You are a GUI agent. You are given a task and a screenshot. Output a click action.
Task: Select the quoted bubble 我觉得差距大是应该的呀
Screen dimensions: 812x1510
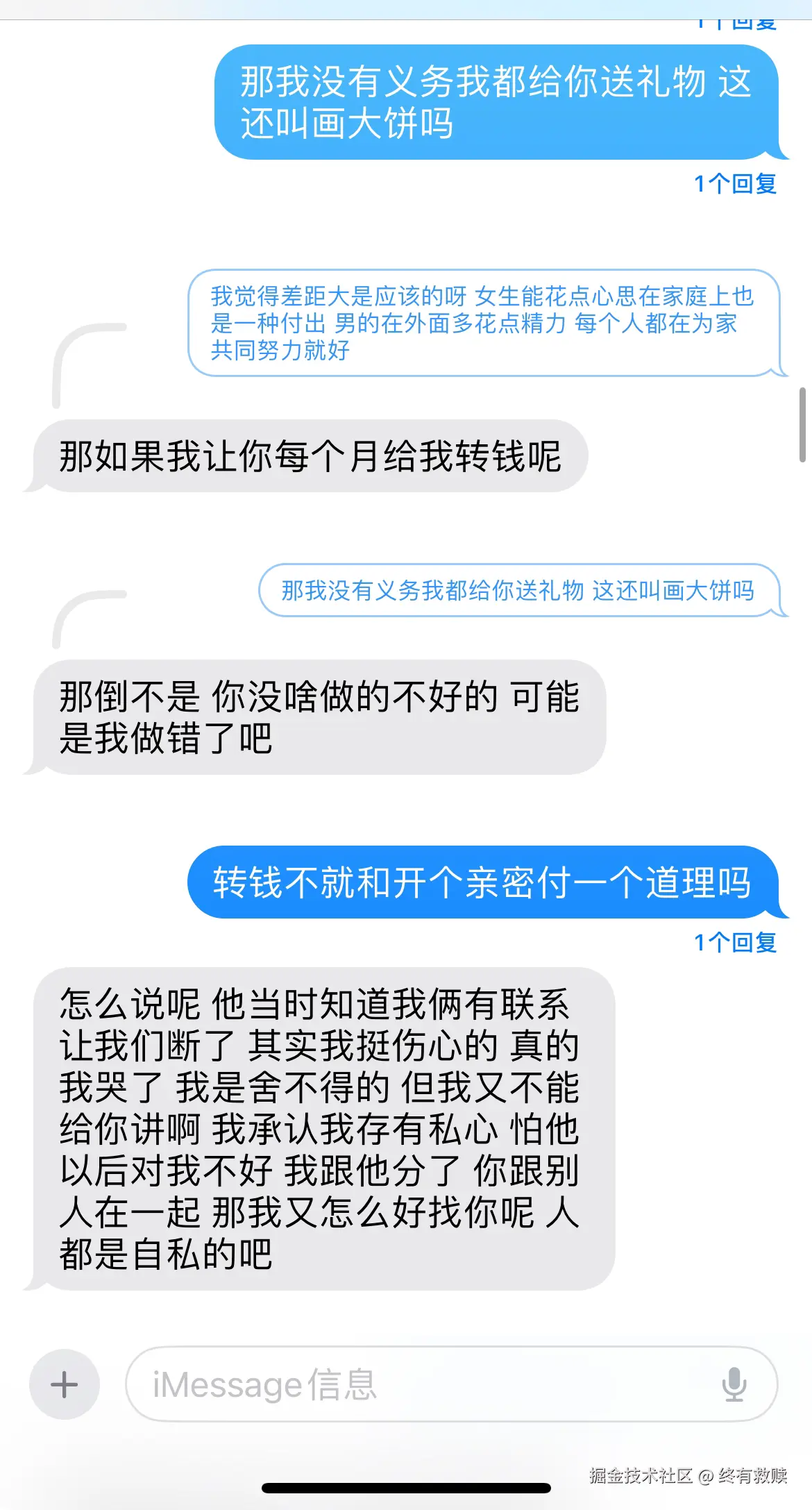(x=484, y=325)
